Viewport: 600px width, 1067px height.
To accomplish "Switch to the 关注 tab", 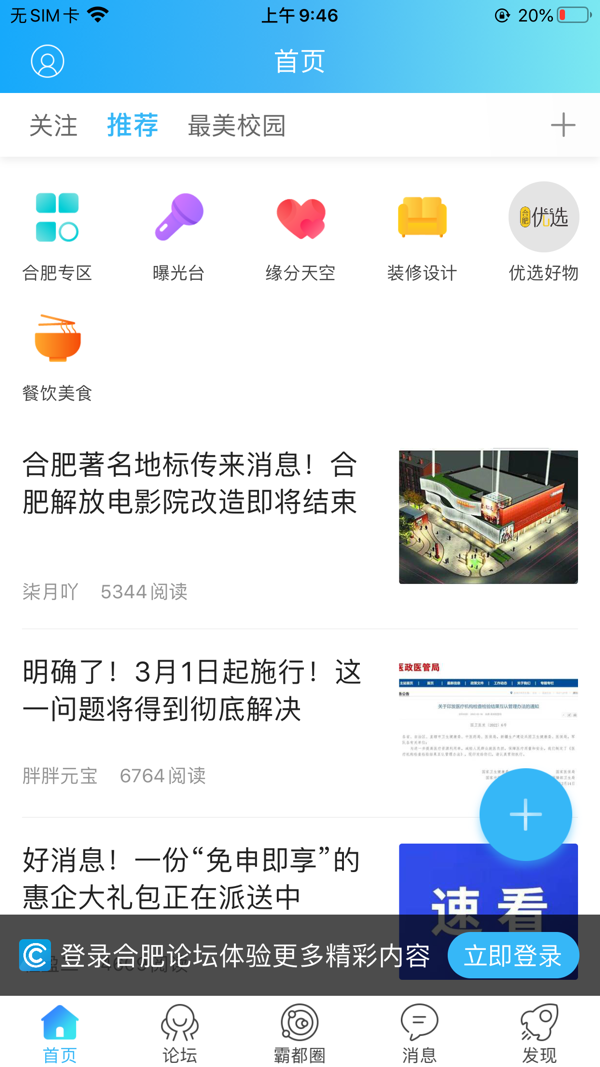I will pyautogui.click(x=53, y=125).
